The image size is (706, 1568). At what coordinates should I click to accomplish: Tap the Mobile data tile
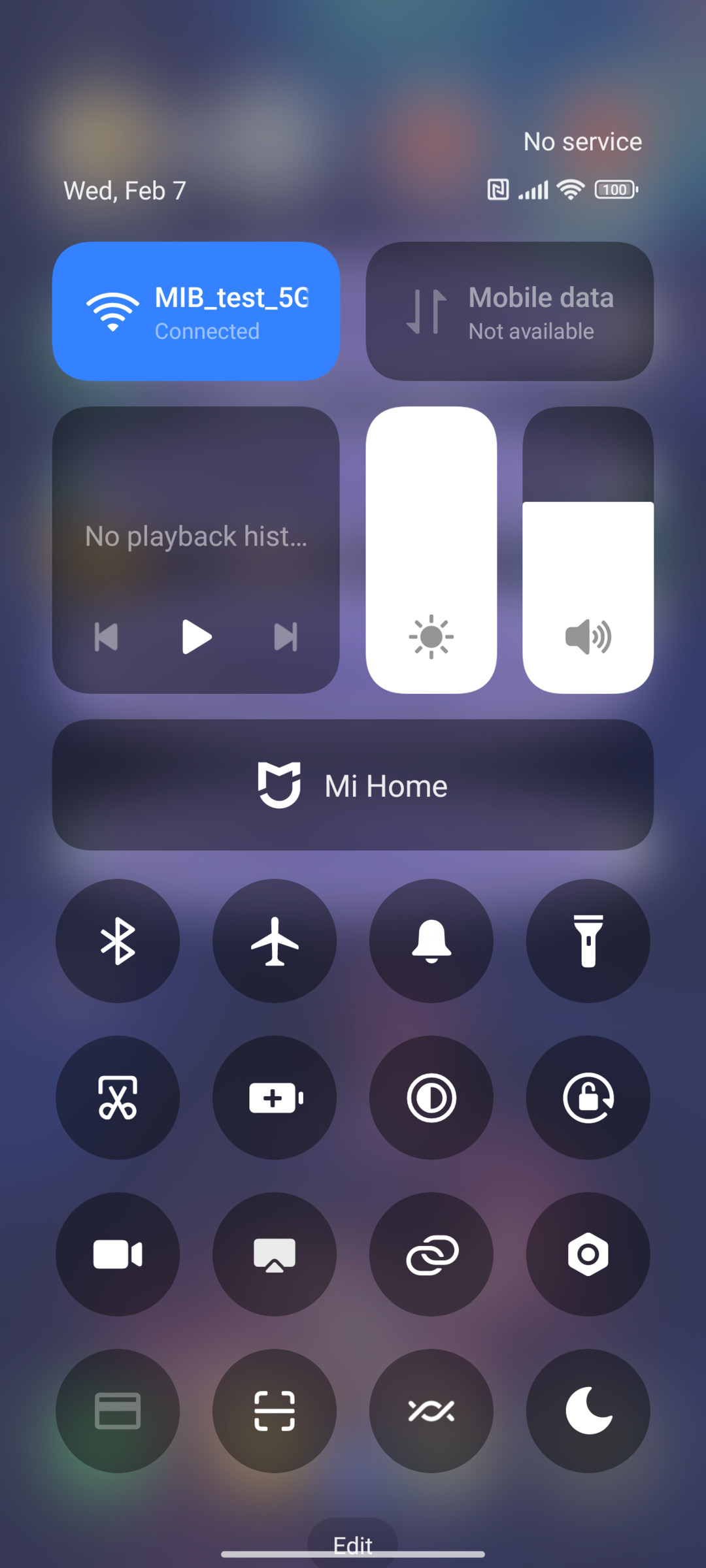pos(510,312)
